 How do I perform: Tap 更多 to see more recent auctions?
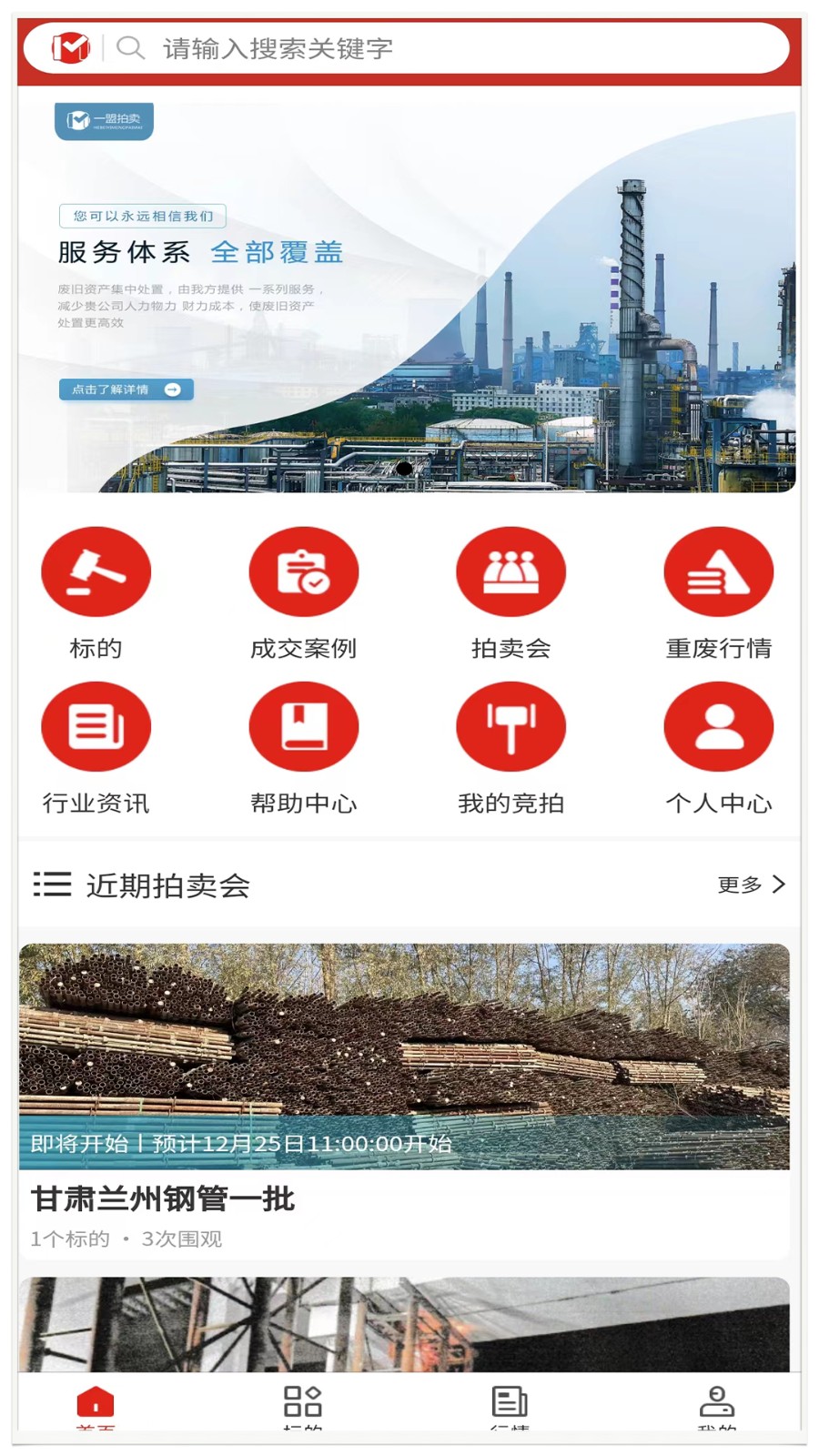click(751, 885)
